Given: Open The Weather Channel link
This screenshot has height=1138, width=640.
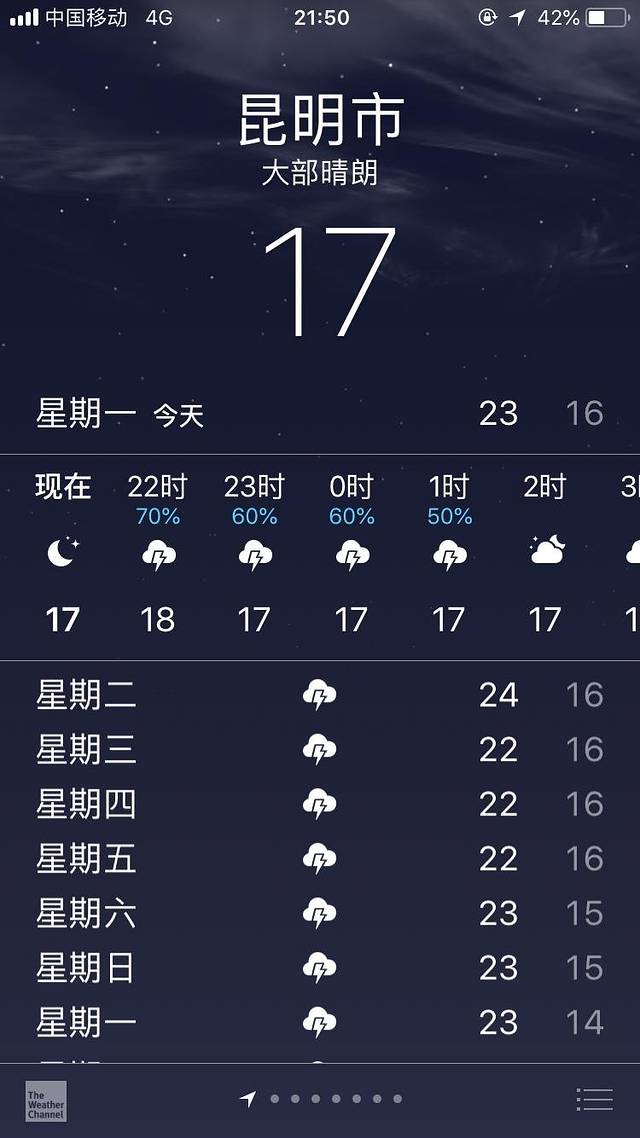Looking at the screenshot, I should click(x=46, y=1100).
